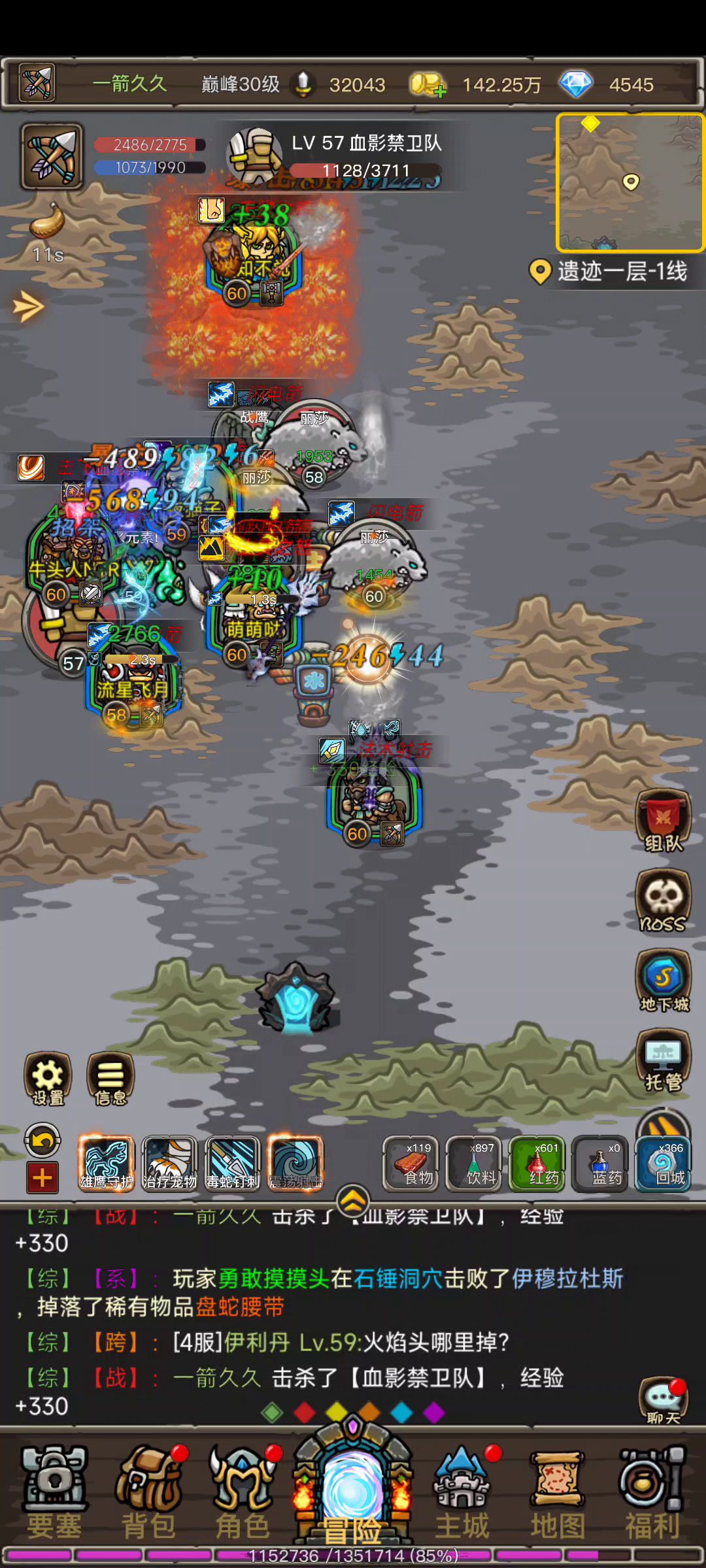Fire the 震荡射击 skill
The width and height of the screenshot is (706, 1568).
click(295, 1164)
